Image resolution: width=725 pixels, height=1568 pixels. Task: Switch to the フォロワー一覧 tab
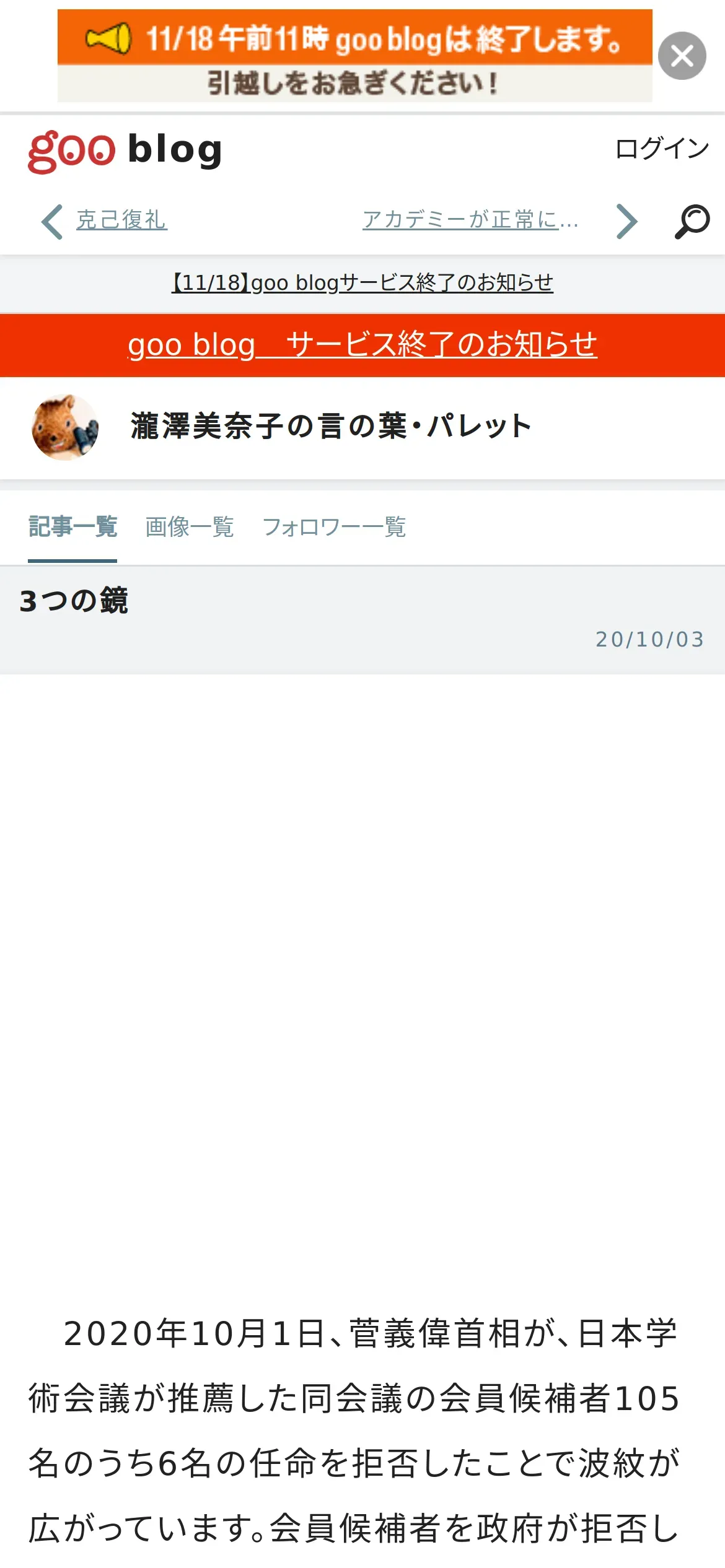(334, 527)
